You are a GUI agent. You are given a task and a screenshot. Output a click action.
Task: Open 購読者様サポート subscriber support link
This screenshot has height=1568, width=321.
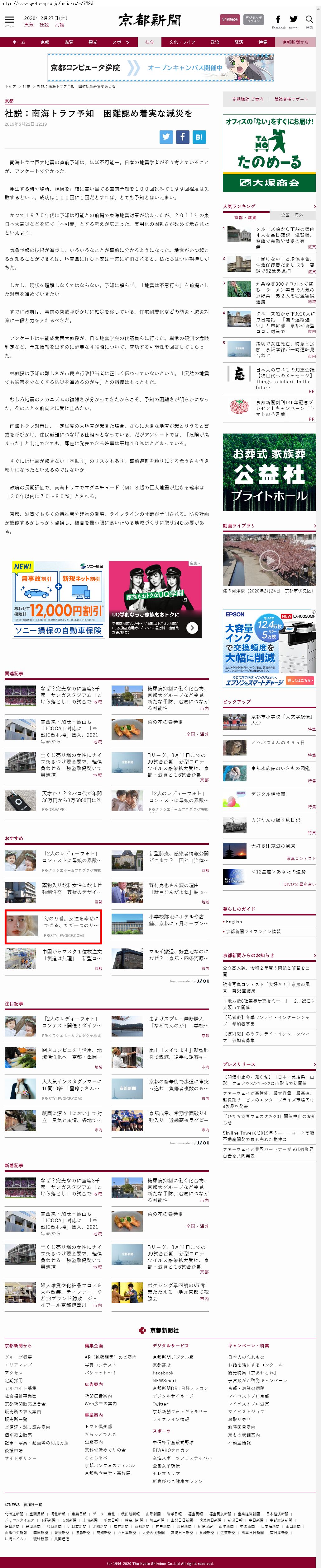click(291, 99)
